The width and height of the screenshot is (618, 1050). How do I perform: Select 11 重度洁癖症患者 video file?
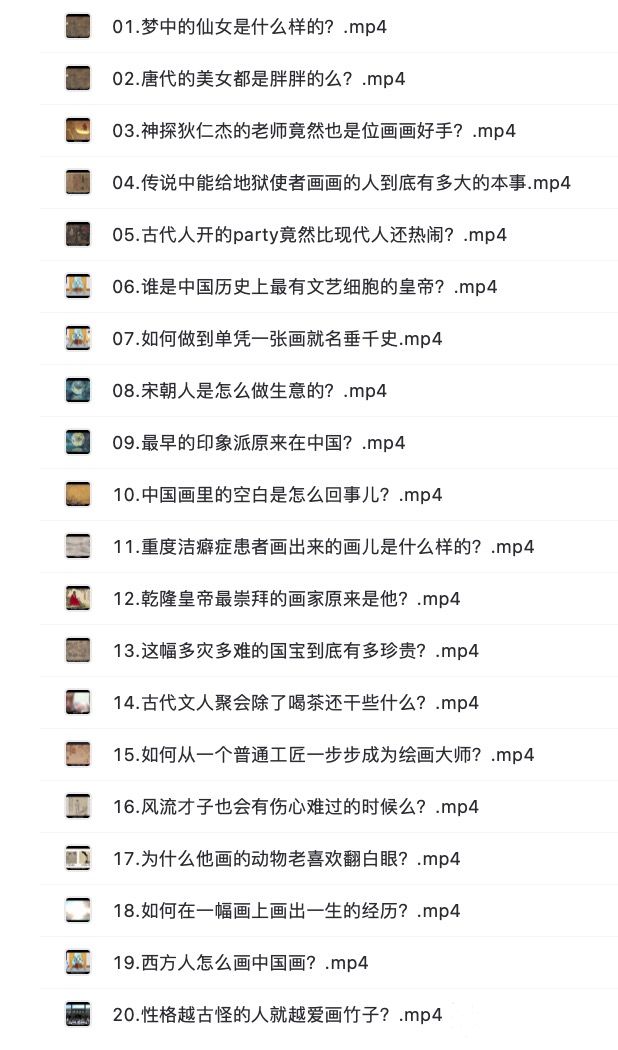323,547
